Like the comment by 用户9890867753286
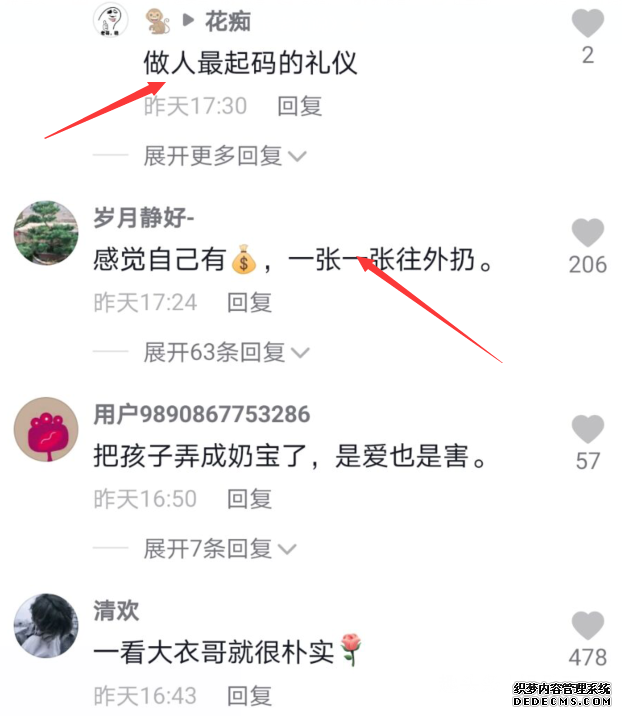 point(587,430)
